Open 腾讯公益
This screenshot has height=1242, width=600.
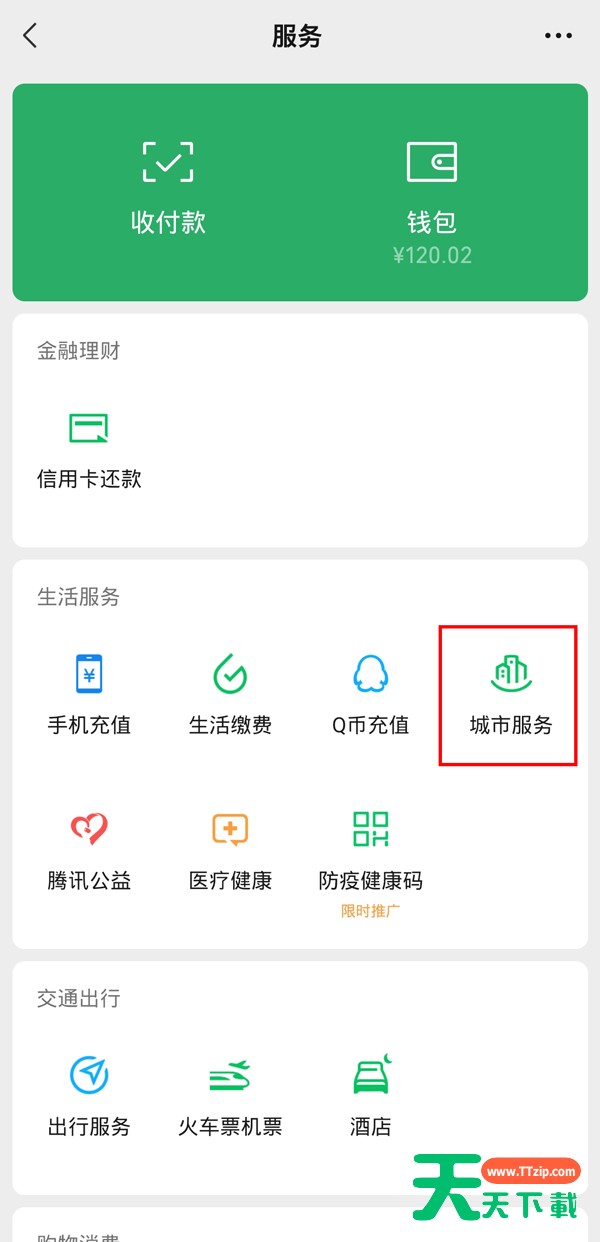pos(89,851)
